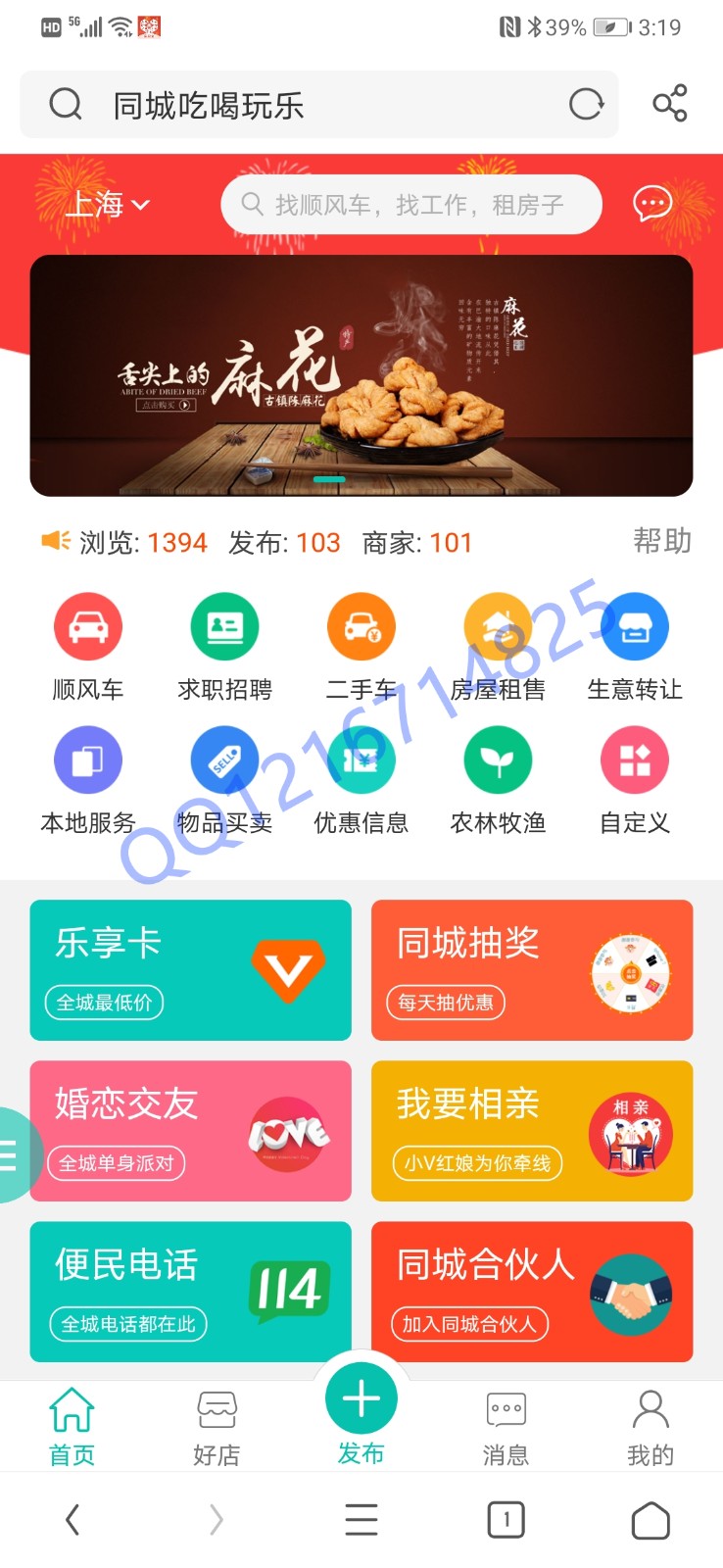Tap the 找顺风车 search field
Viewport: 723px width, 1568px height.
(x=411, y=205)
